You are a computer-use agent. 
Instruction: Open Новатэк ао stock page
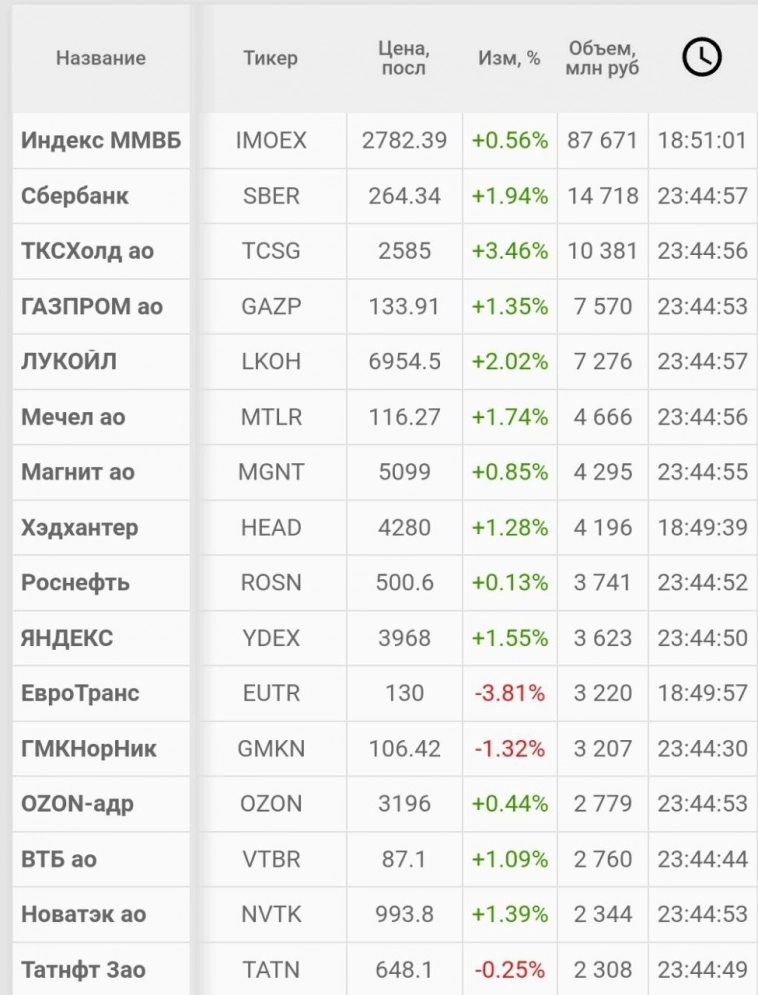83,914
